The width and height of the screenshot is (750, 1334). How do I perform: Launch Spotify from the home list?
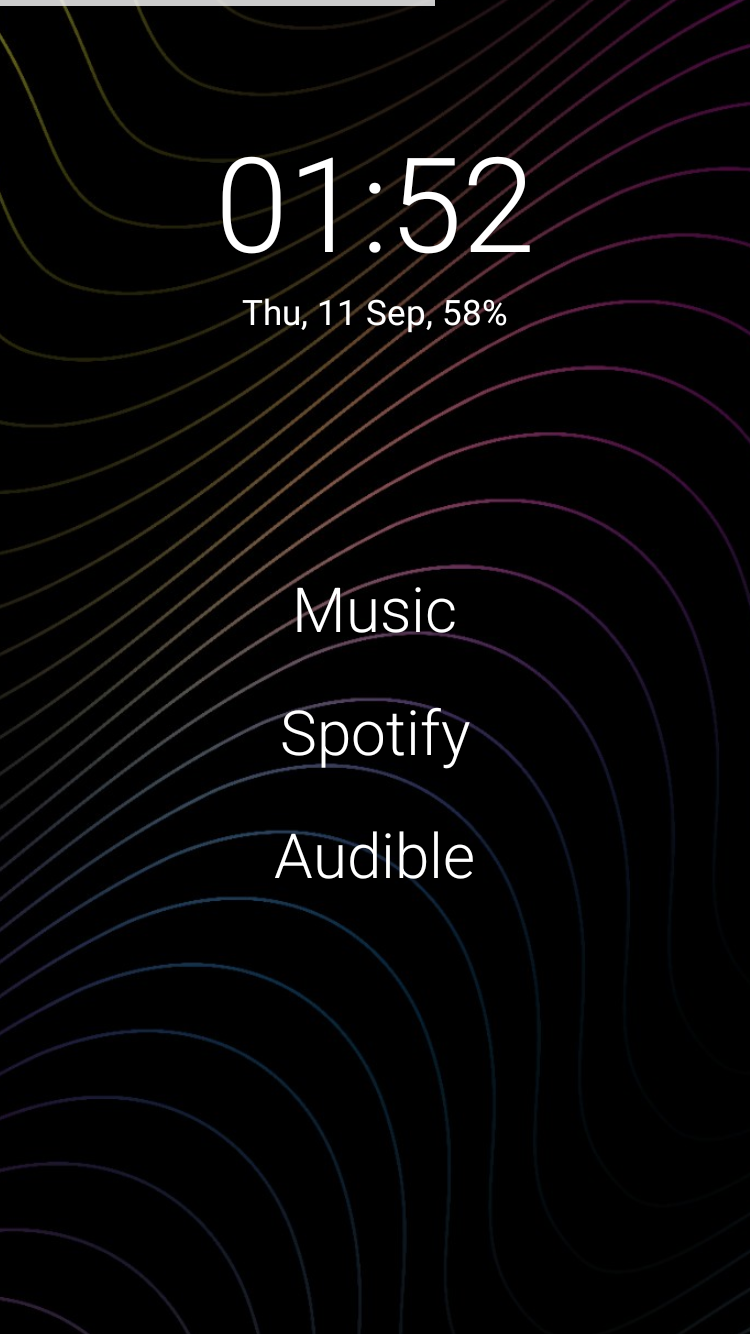375,734
